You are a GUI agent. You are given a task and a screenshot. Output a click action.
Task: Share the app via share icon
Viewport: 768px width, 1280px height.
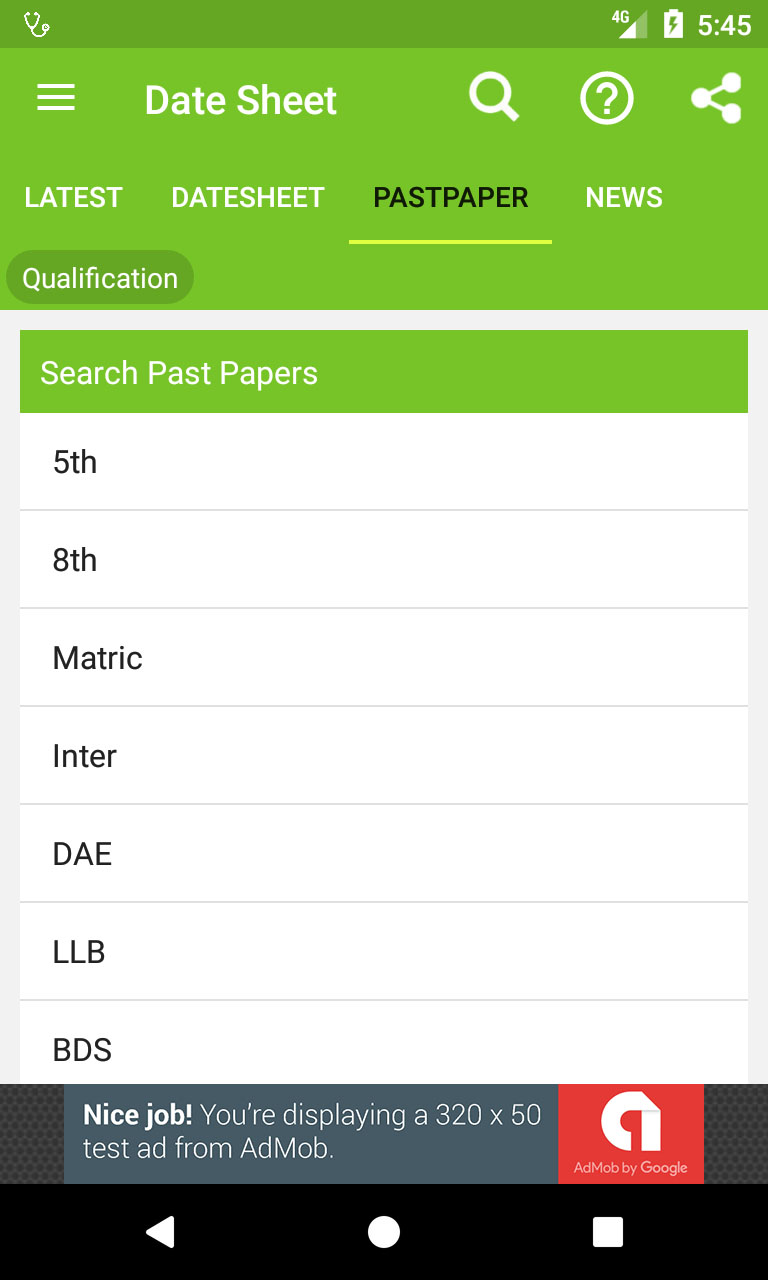(x=716, y=99)
